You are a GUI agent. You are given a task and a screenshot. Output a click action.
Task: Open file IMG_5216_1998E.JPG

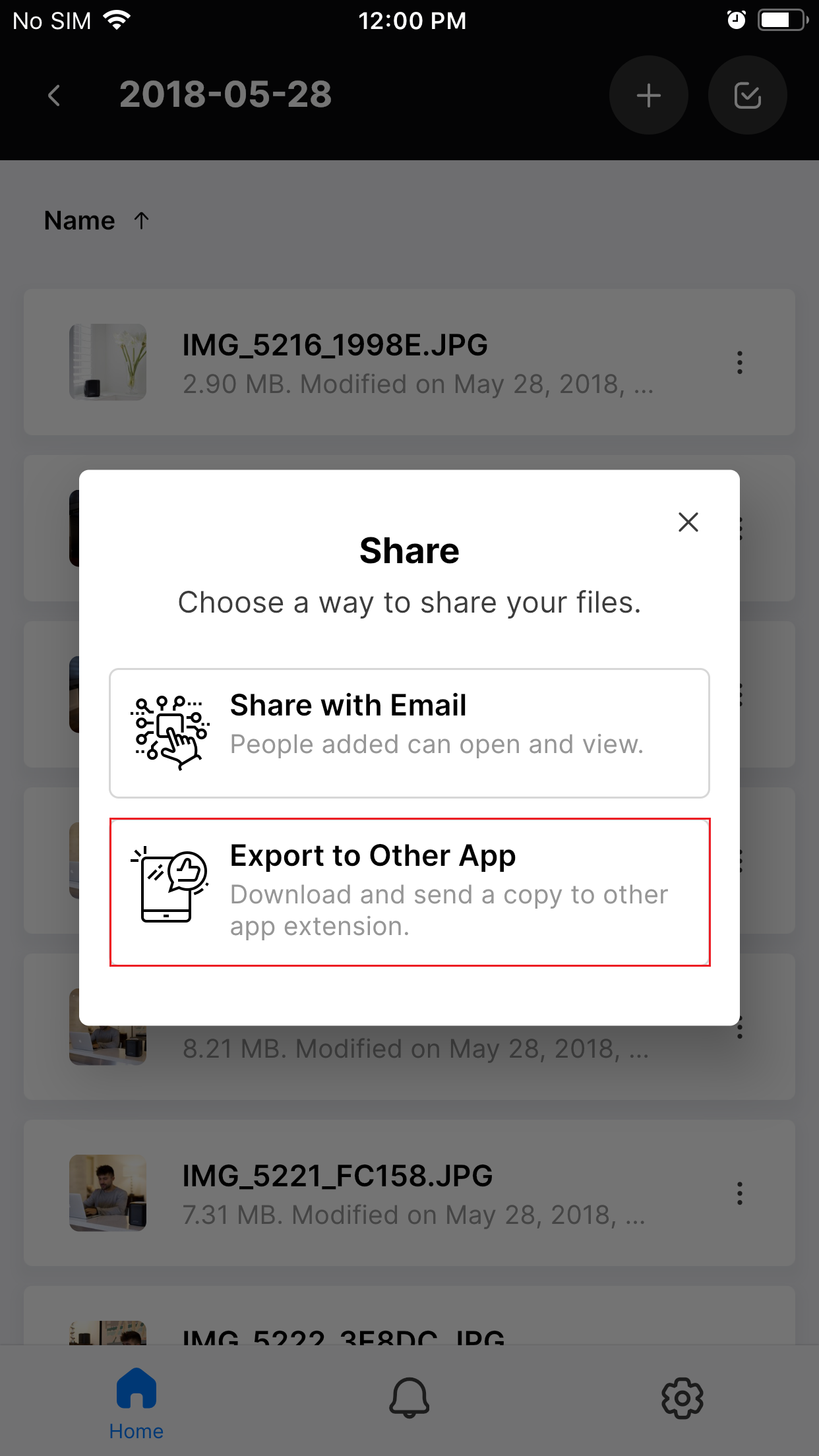point(409,362)
